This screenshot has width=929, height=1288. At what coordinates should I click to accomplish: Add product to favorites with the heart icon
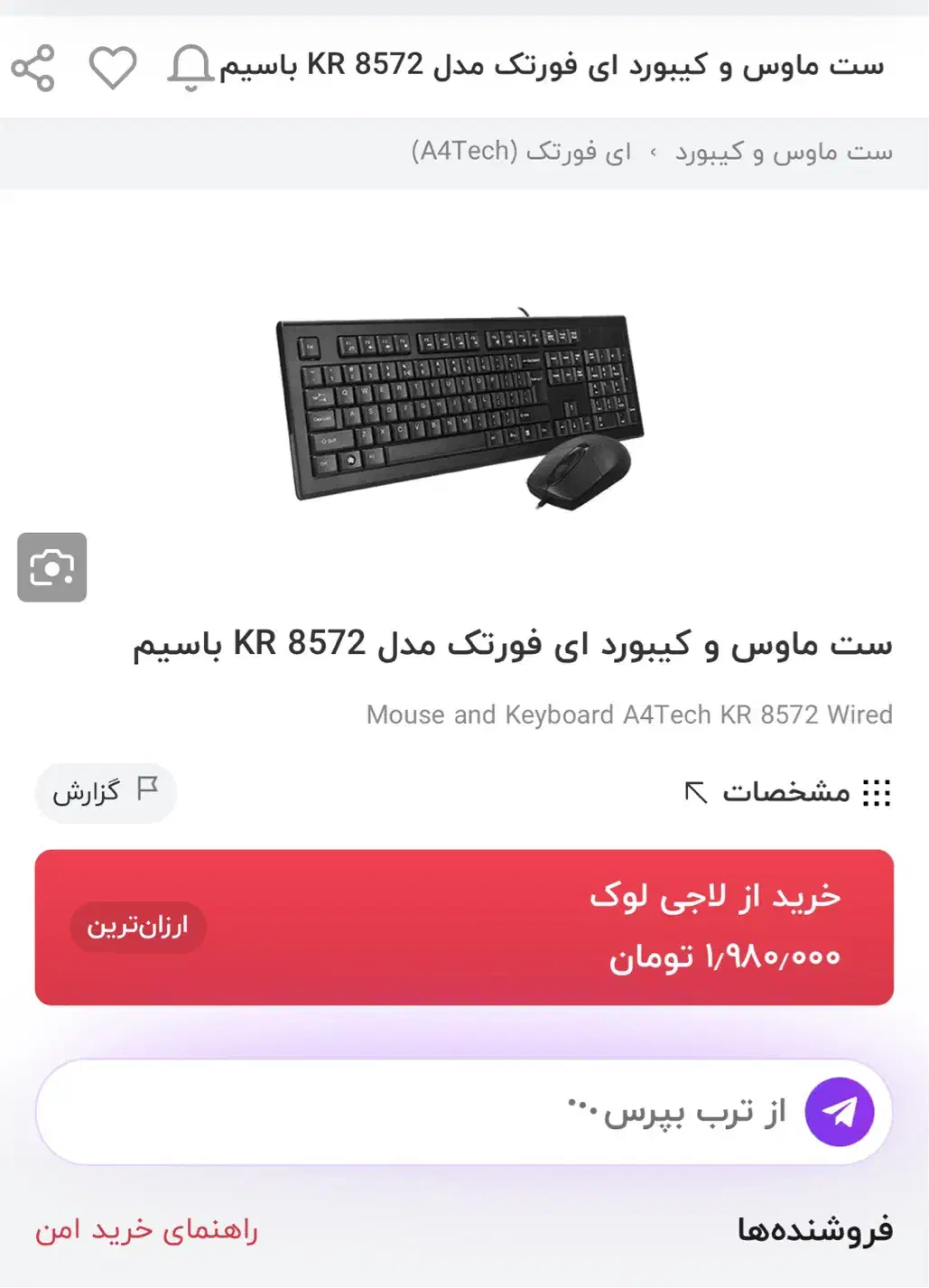tap(113, 68)
